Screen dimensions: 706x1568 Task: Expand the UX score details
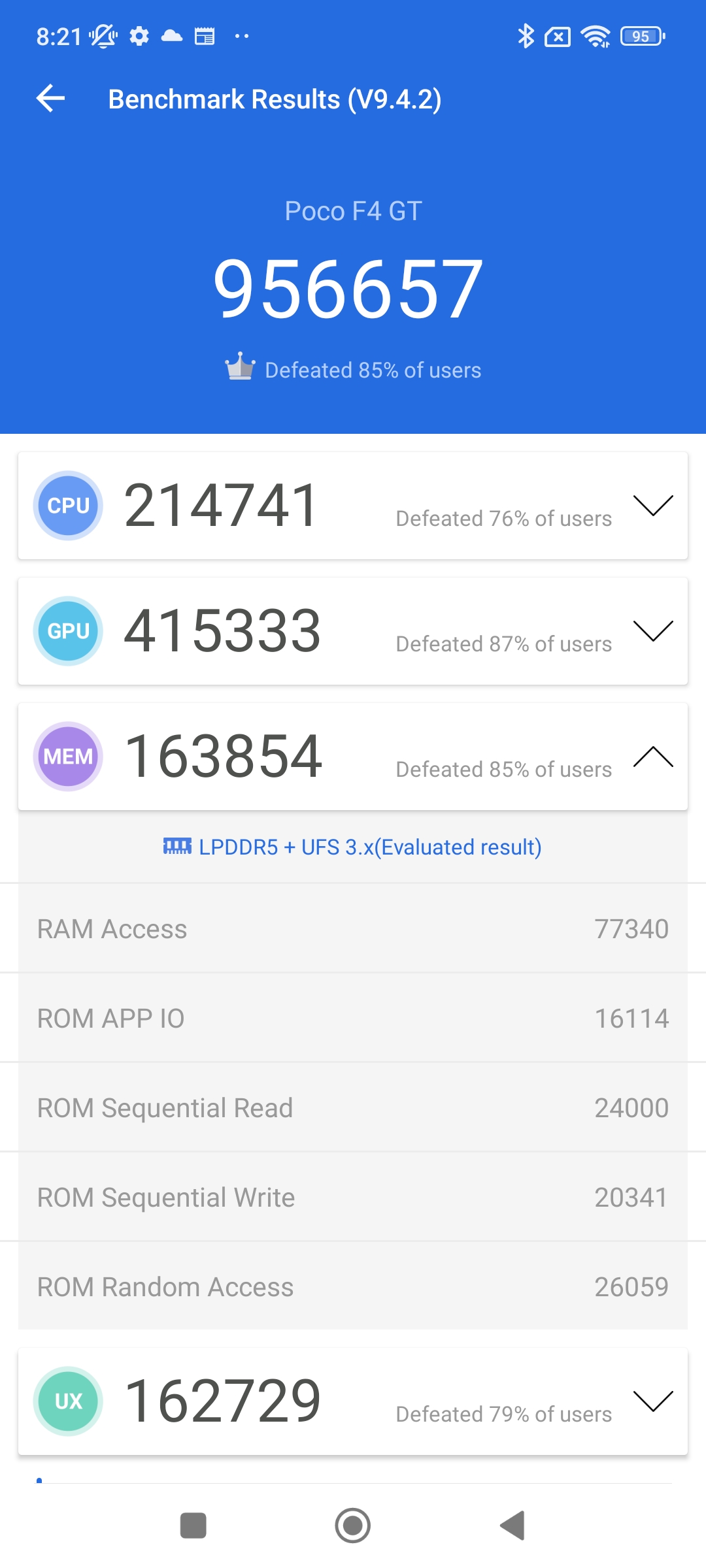click(653, 1401)
